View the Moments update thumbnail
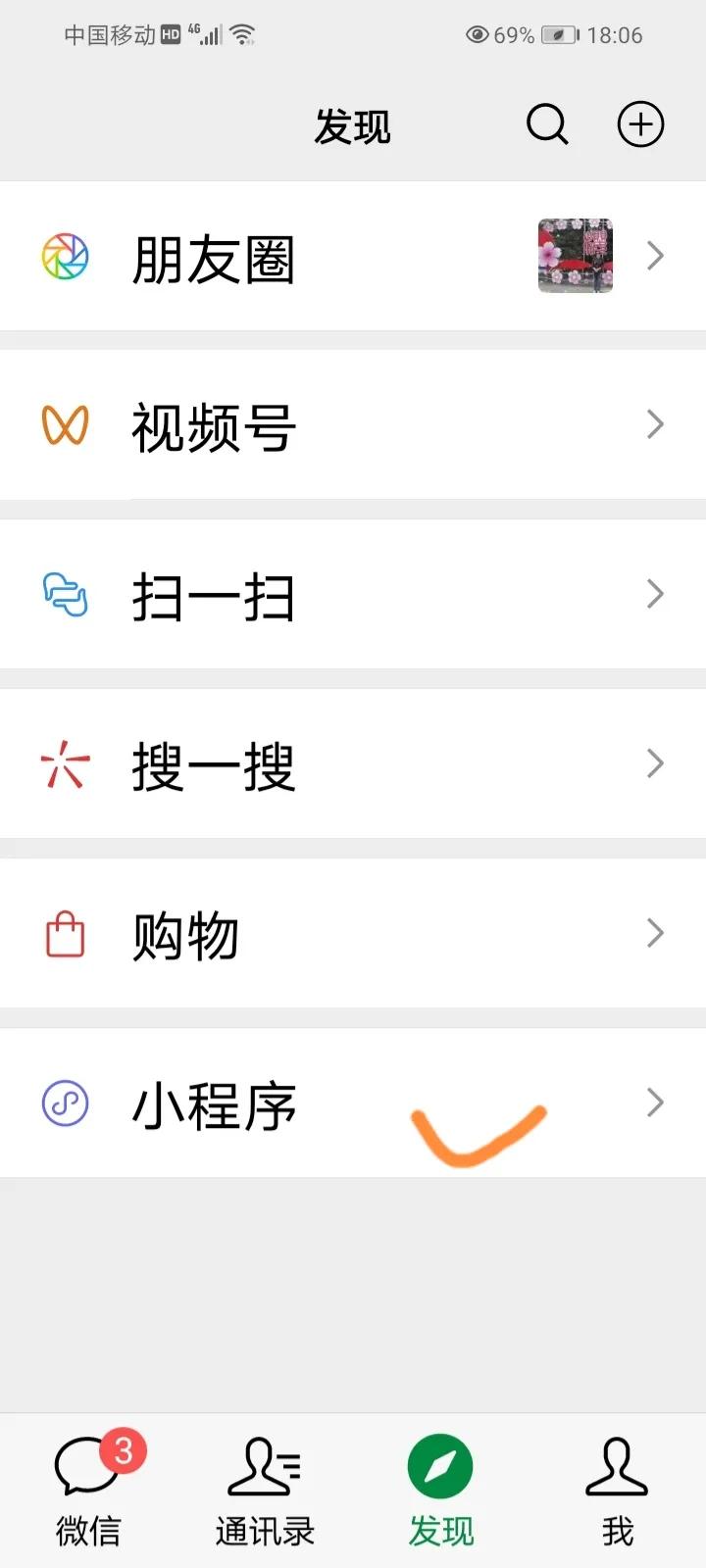Viewport: 706px width, 1568px height. [575, 255]
